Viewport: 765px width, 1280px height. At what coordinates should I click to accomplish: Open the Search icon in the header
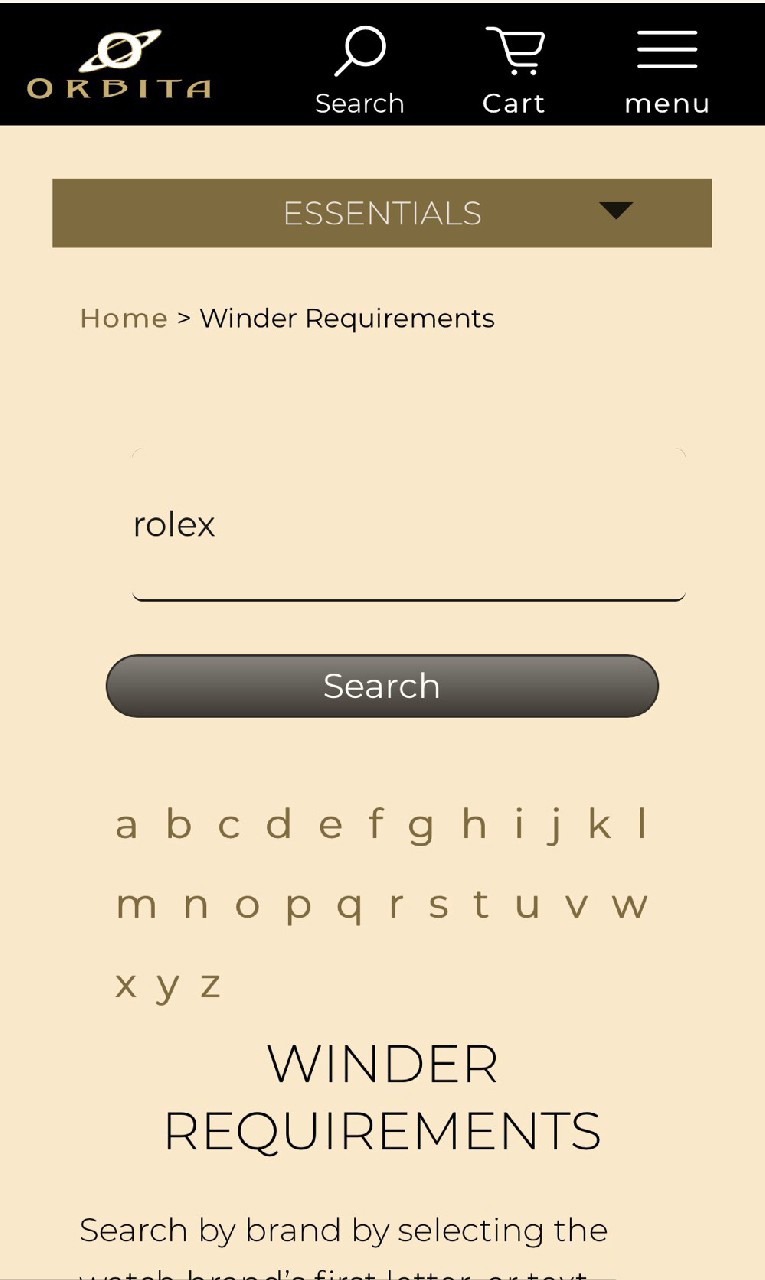point(359,70)
